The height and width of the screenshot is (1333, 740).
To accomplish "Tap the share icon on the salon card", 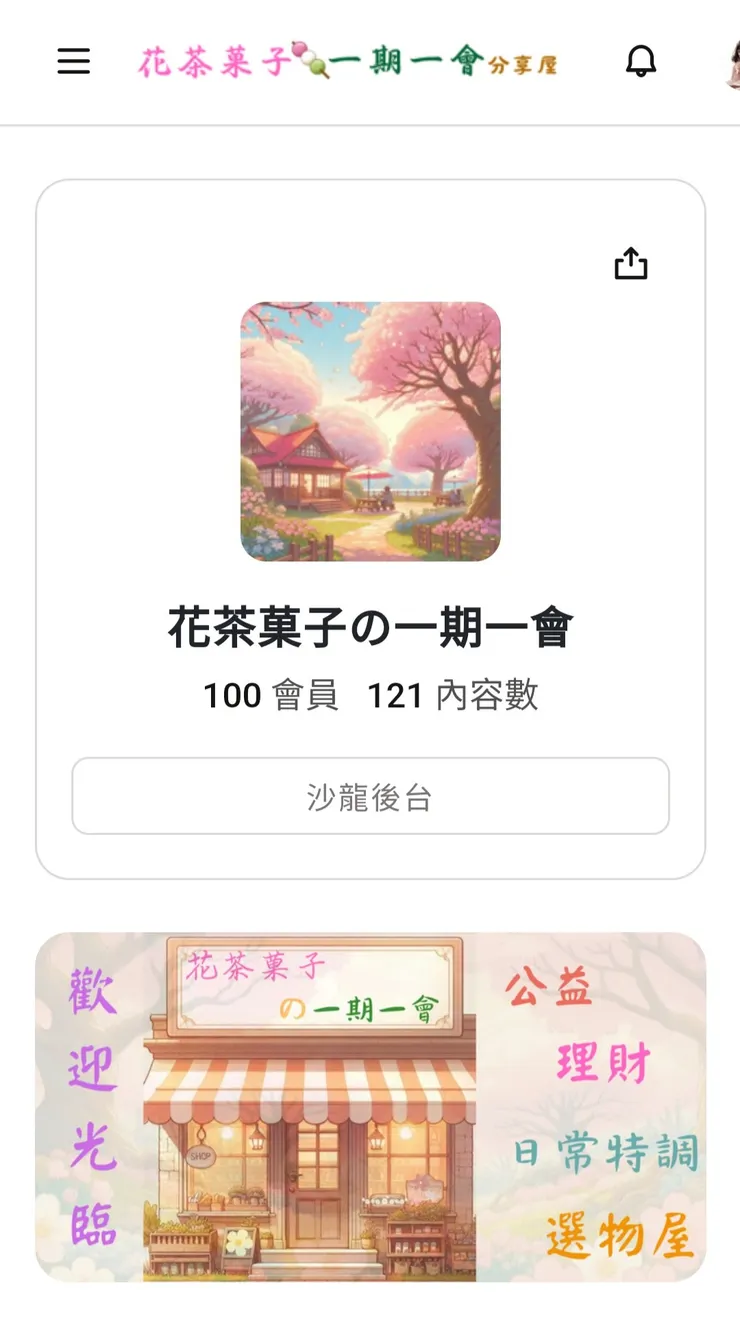I will click(x=631, y=263).
